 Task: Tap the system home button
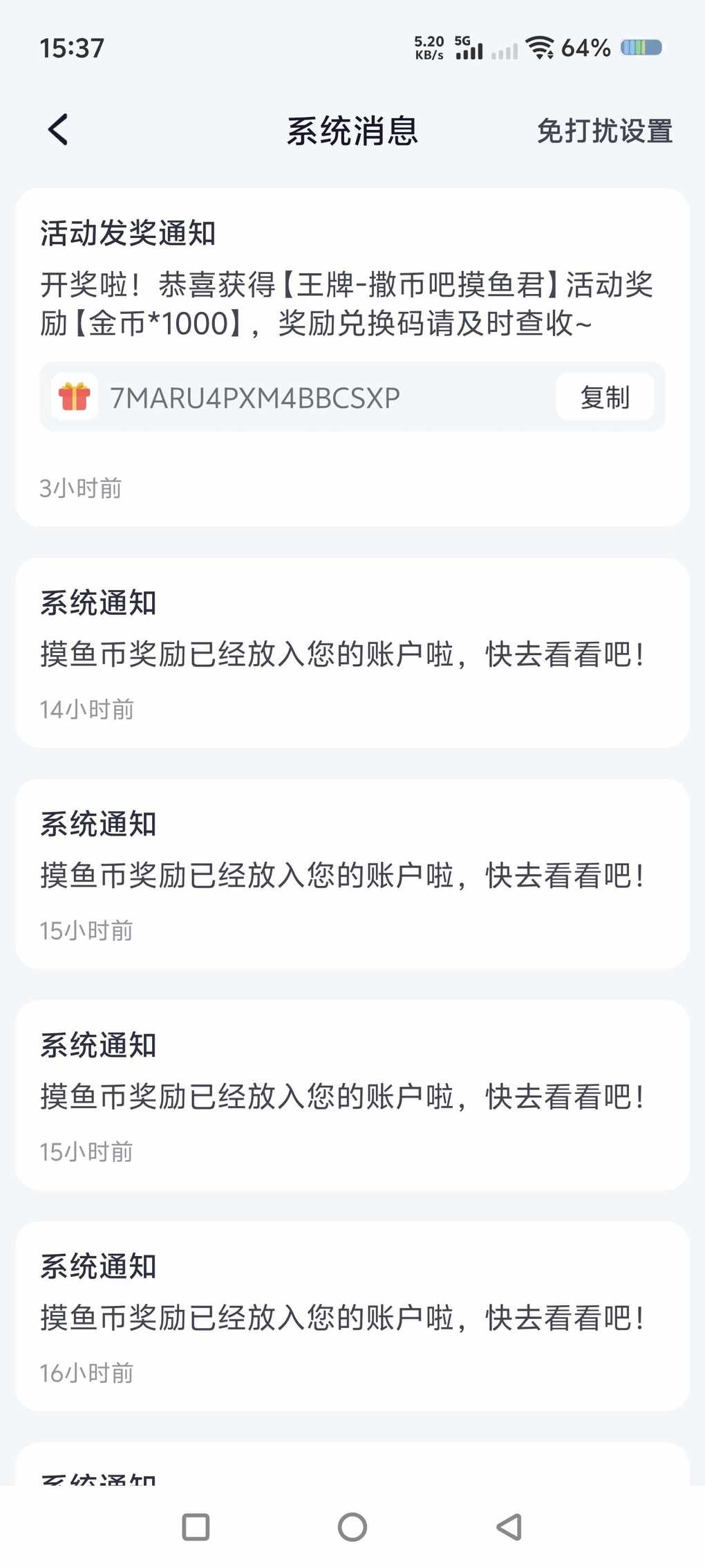pyautogui.click(x=352, y=1527)
